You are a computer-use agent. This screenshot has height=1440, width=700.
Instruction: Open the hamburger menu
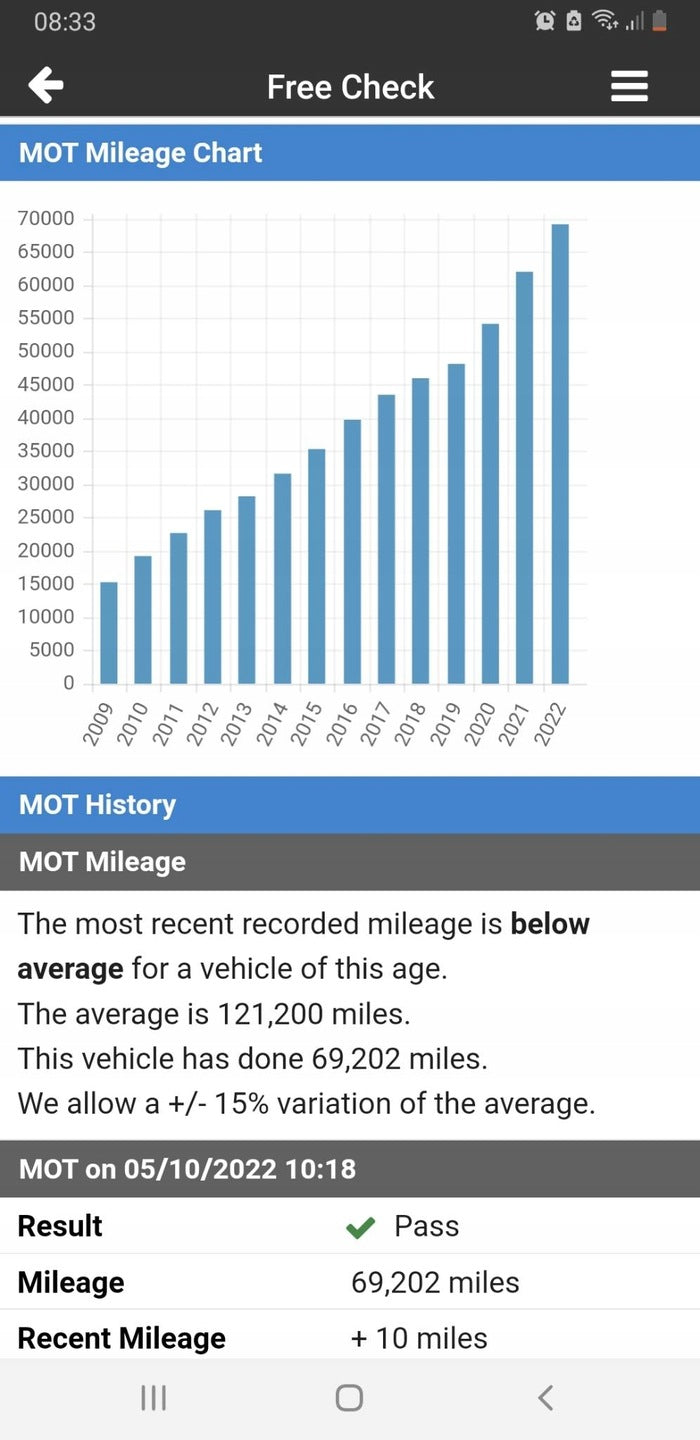(629, 86)
